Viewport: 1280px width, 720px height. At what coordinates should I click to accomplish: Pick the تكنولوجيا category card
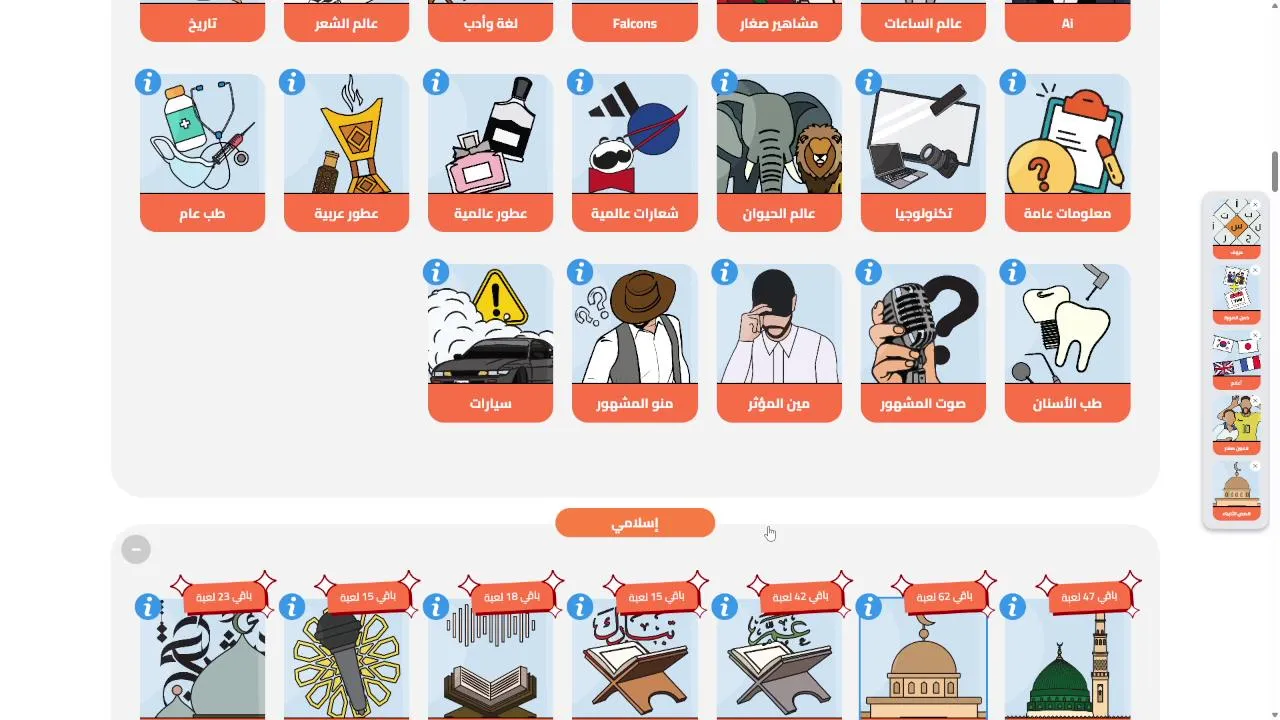tap(923, 152)
